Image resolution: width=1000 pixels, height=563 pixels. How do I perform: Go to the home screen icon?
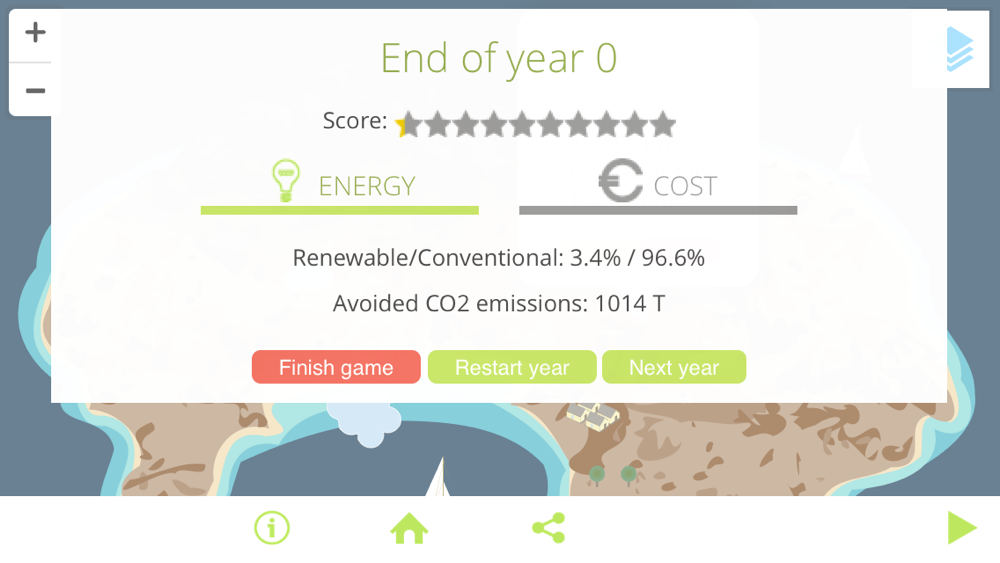click(409, 528)
